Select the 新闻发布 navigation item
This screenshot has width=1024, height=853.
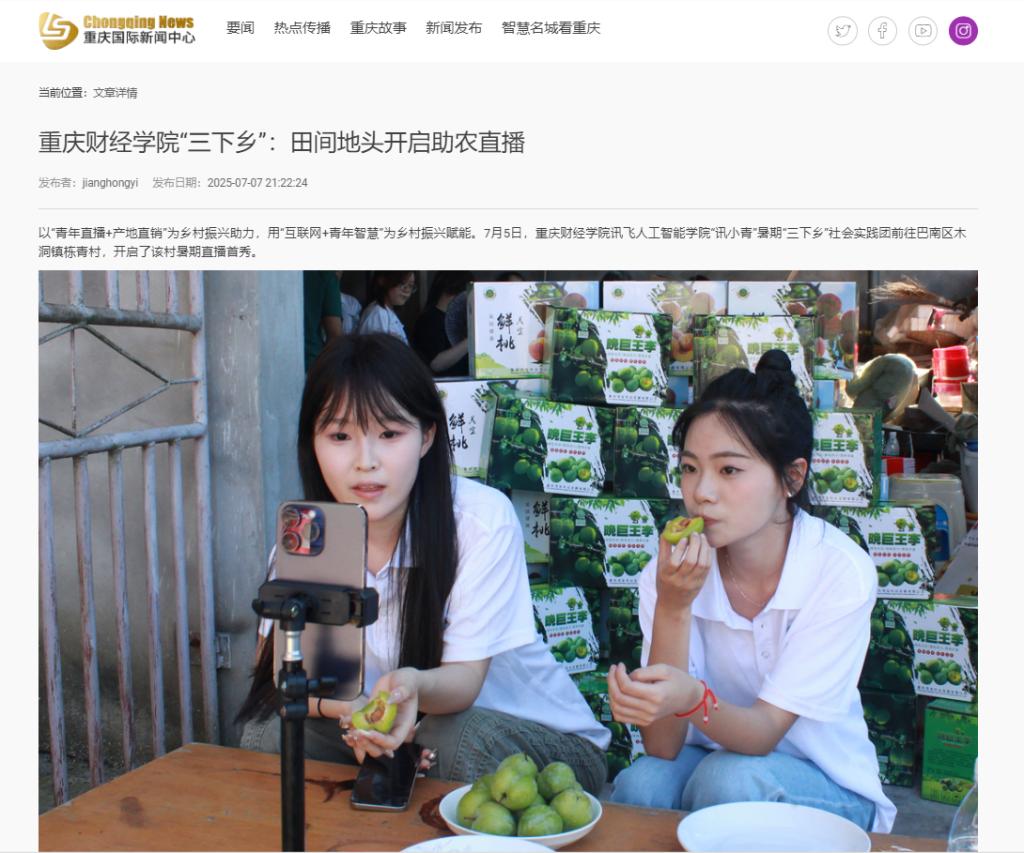point(453,28)
